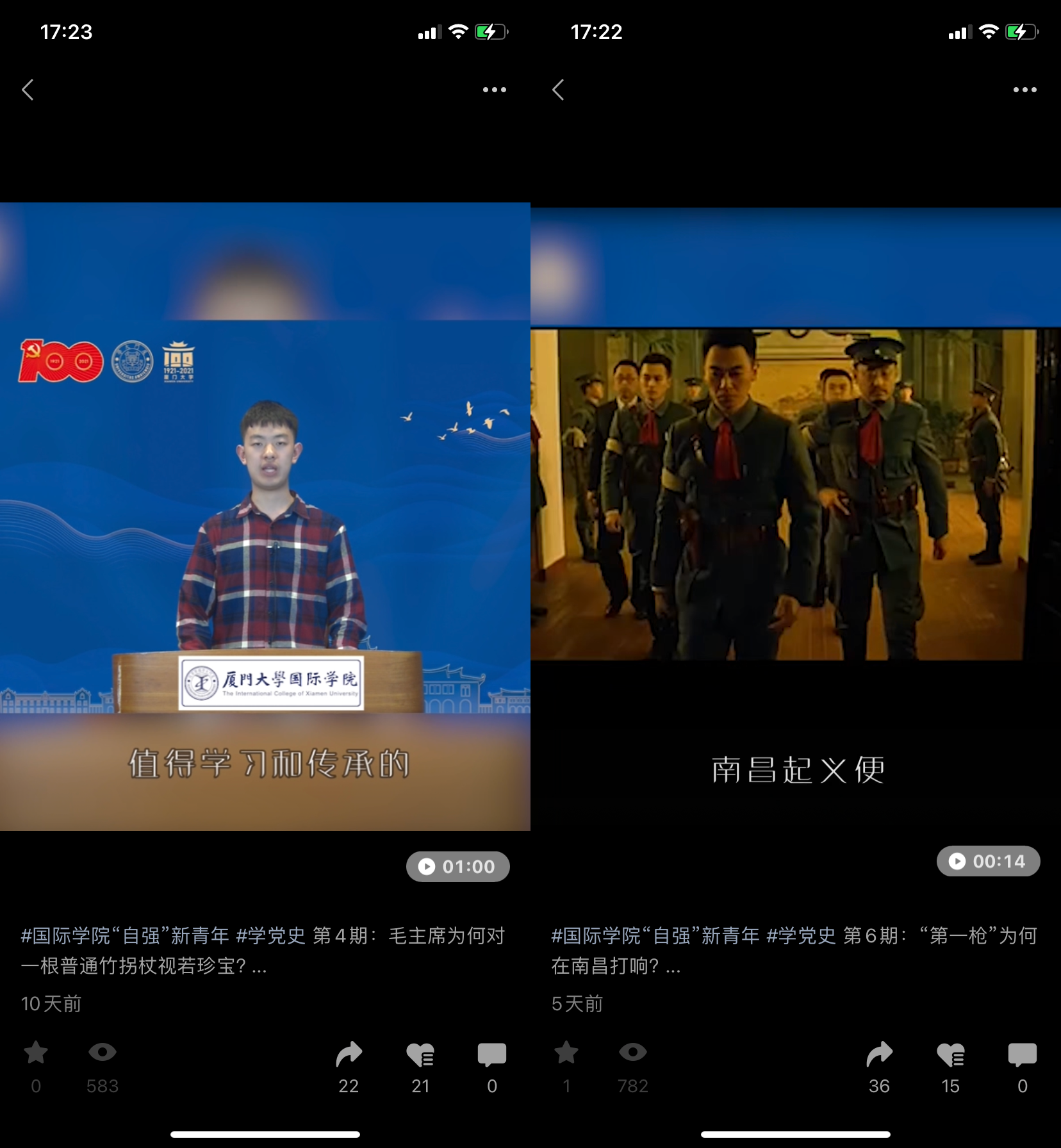This screenshot has width=1061, height=1148.
Task: Open comments on the 第6期 post
Action: (x=1022, y=1054)
